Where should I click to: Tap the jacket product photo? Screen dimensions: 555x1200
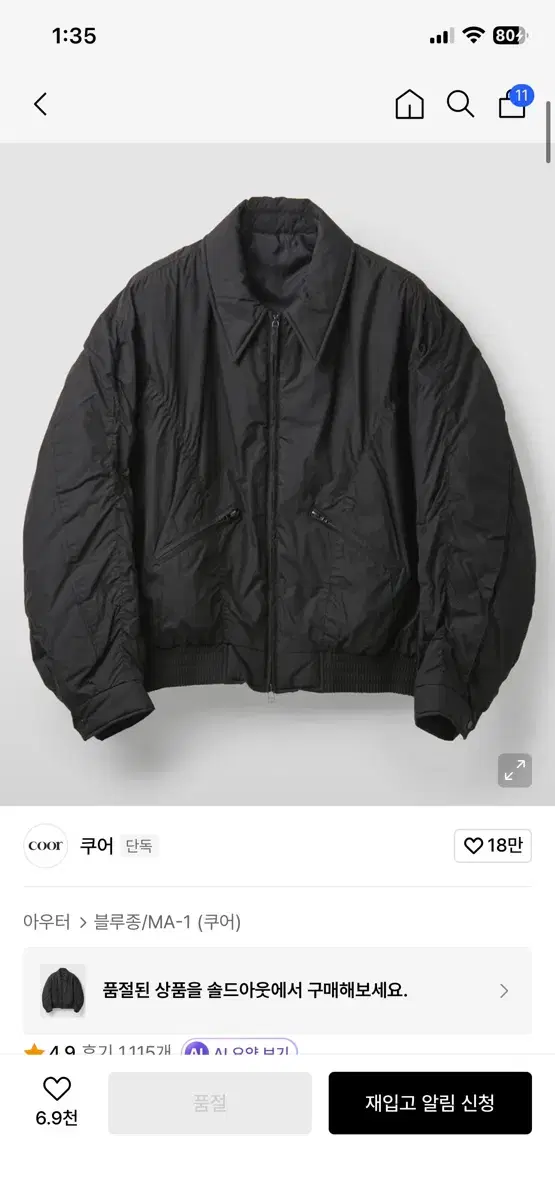[277, 474]
